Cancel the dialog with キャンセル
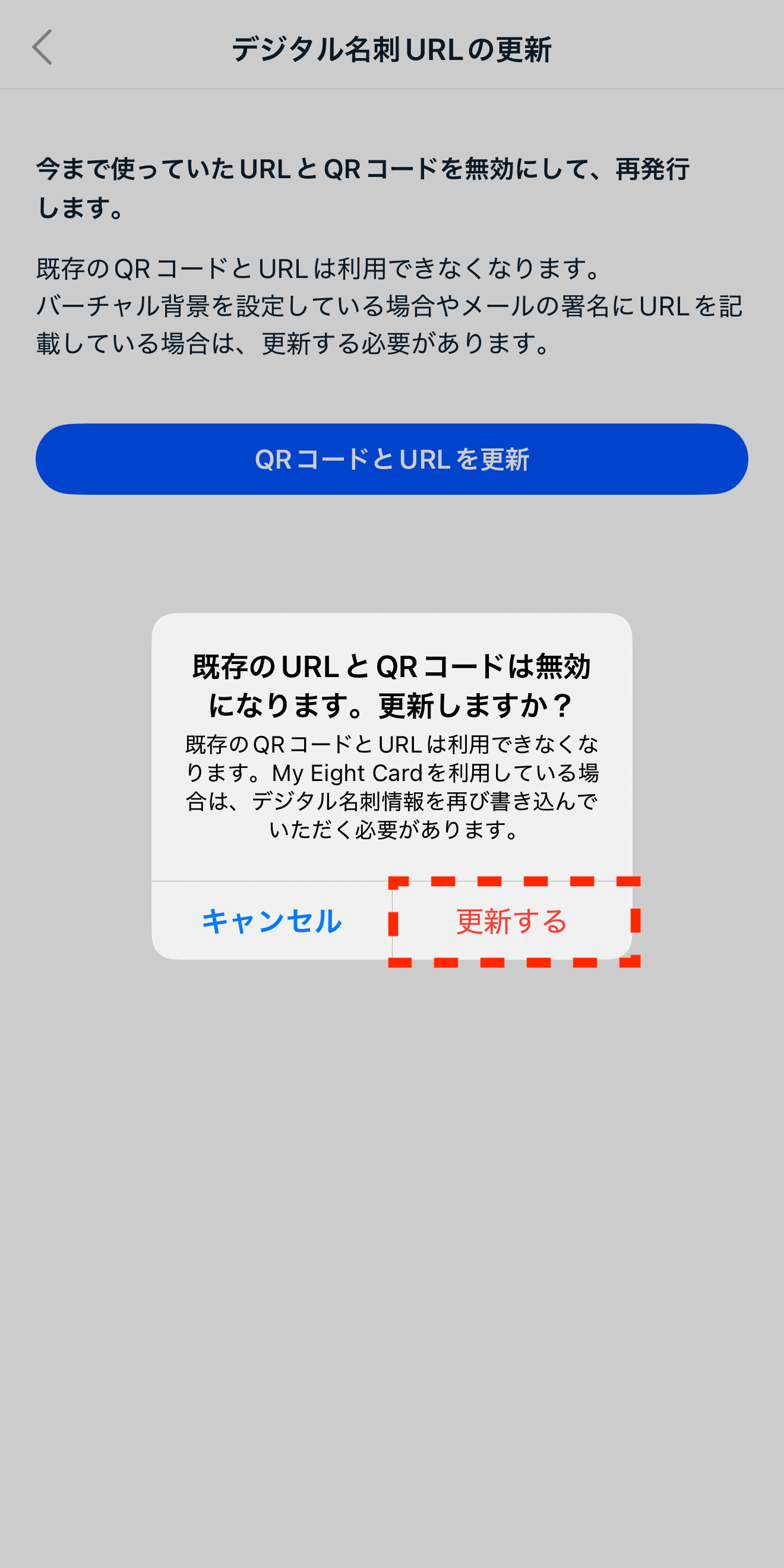 point(271,921)
